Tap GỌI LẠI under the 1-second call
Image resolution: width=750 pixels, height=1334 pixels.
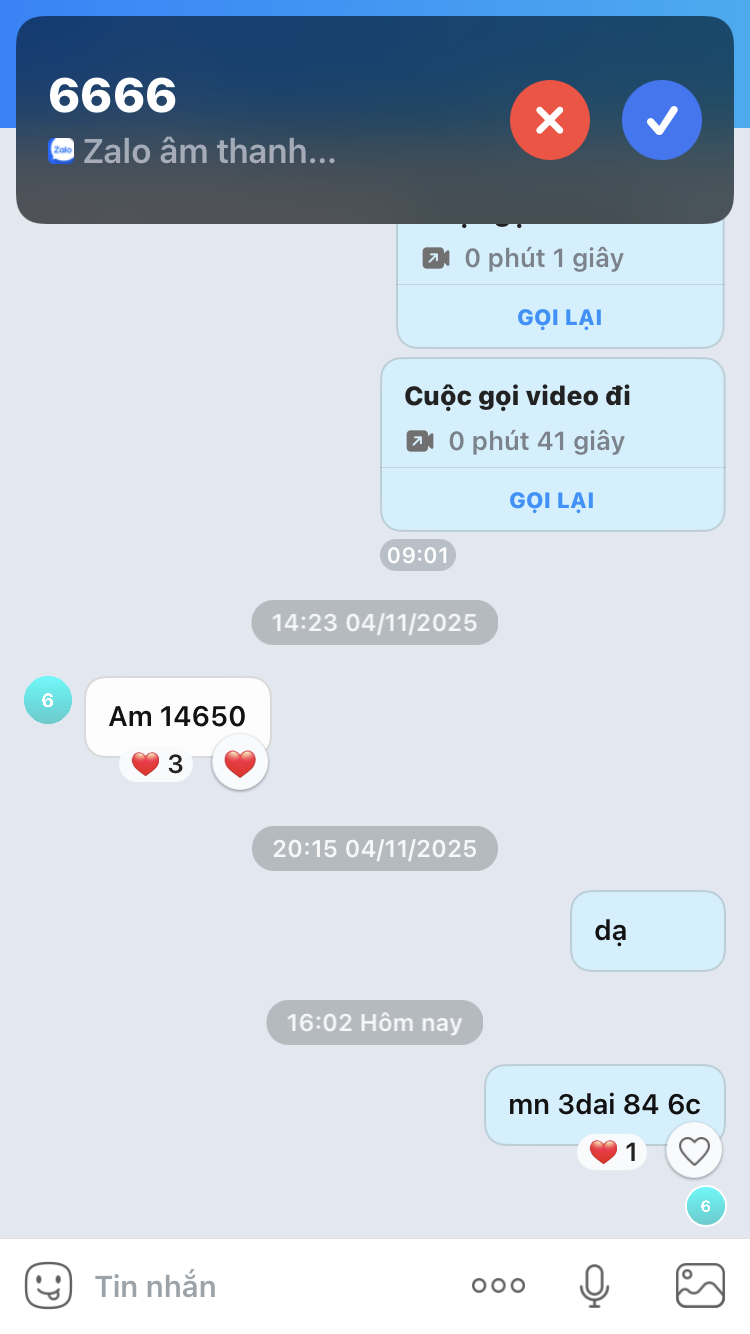(560, 317)
